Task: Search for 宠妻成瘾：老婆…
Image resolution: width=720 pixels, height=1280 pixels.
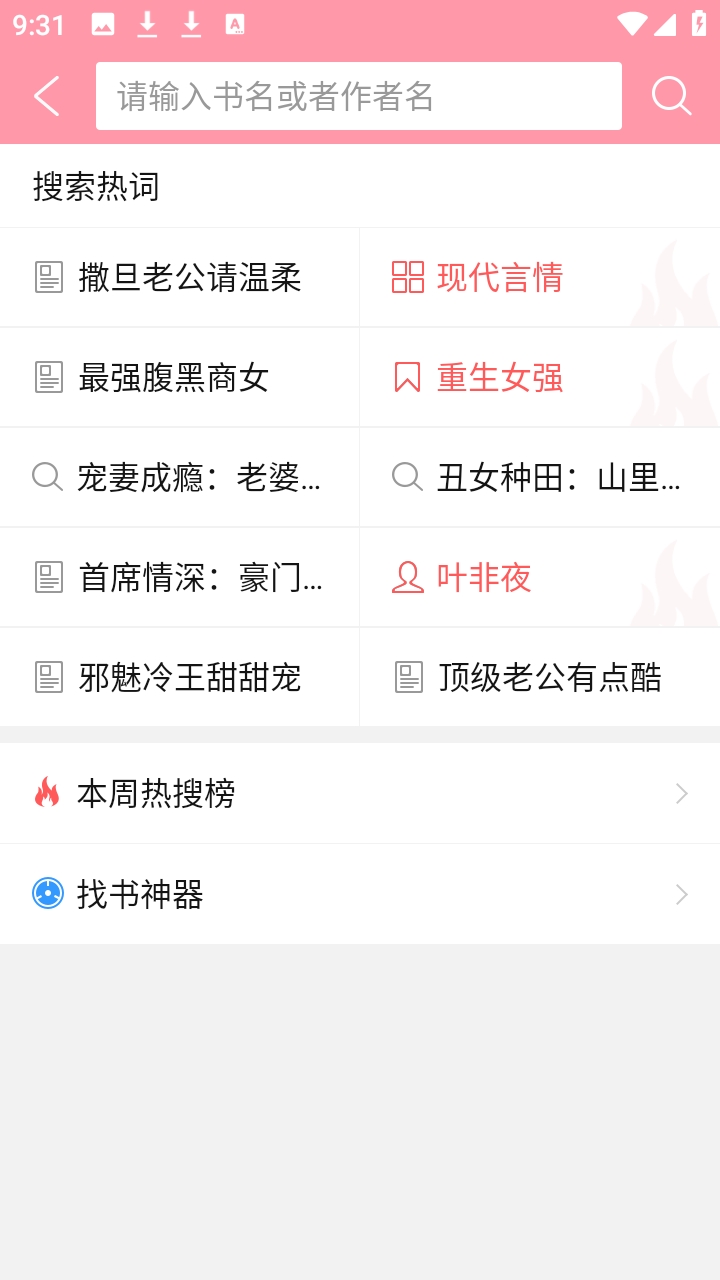Action: pos(180,477)
